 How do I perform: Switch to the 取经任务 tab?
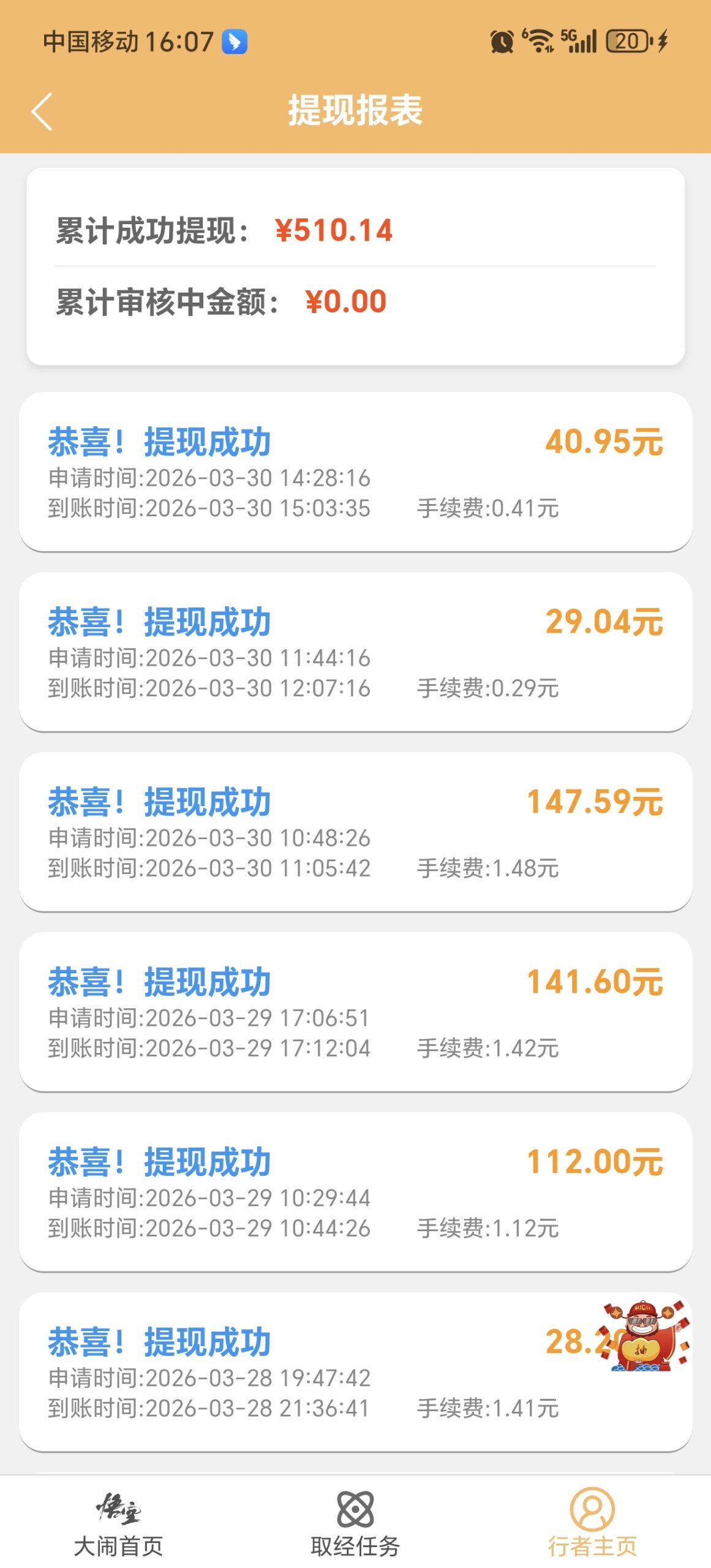[355, 1513]
